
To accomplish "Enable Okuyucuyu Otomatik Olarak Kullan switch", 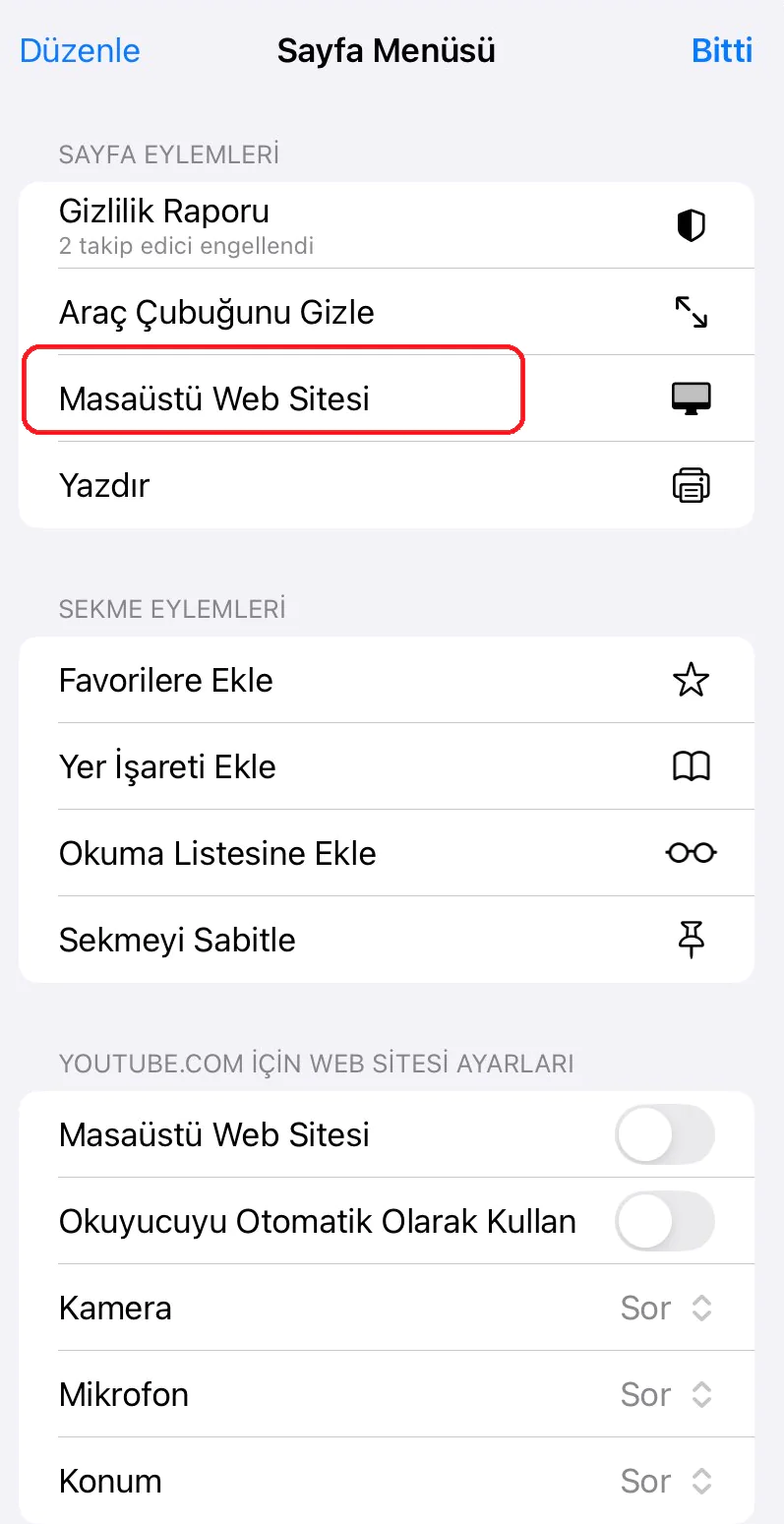I will click(x=664, y=1221).
